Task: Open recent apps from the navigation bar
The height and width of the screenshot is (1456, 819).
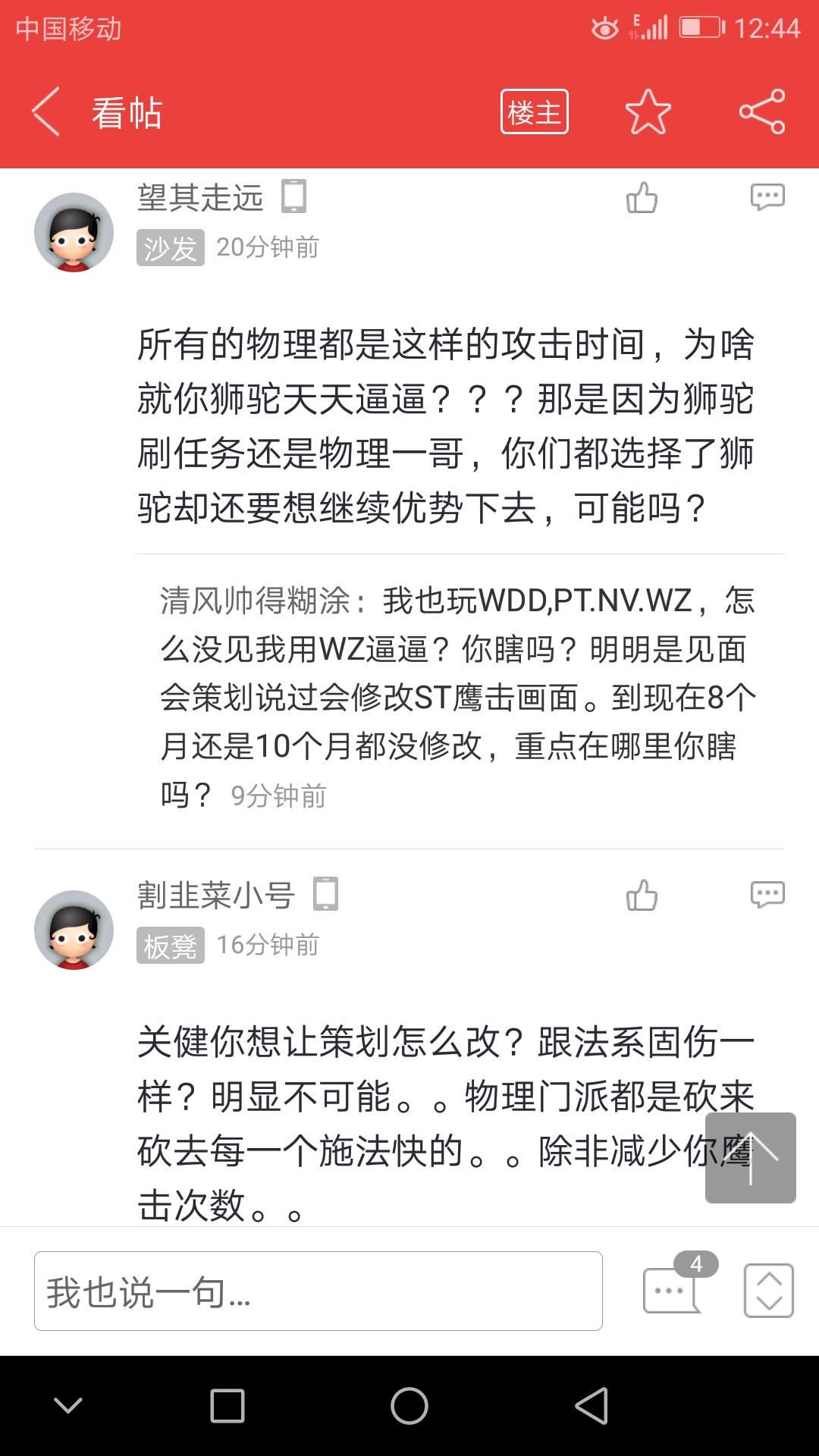Action: point(227,1407)
